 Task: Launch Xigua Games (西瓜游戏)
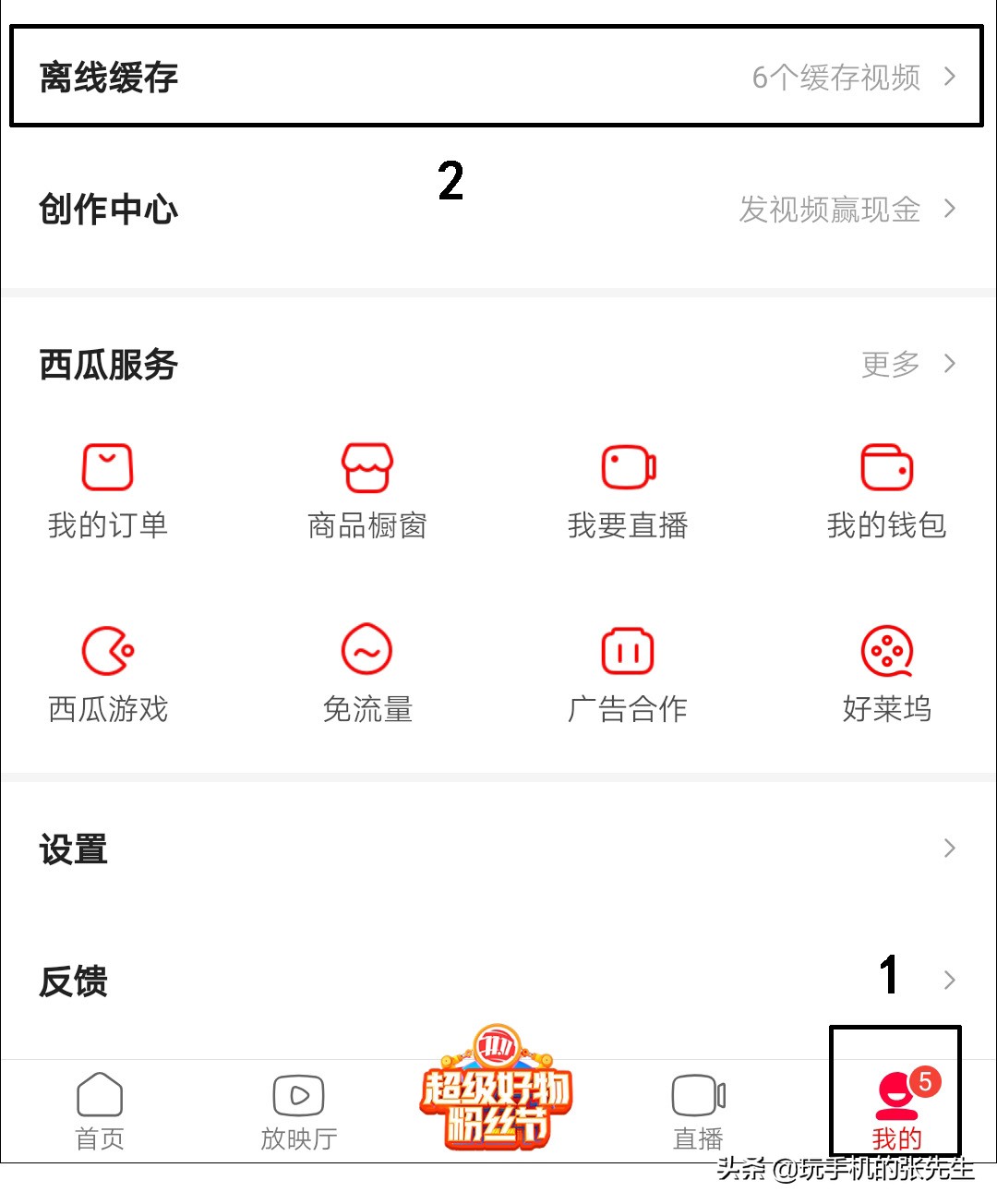tap(106, 672)
